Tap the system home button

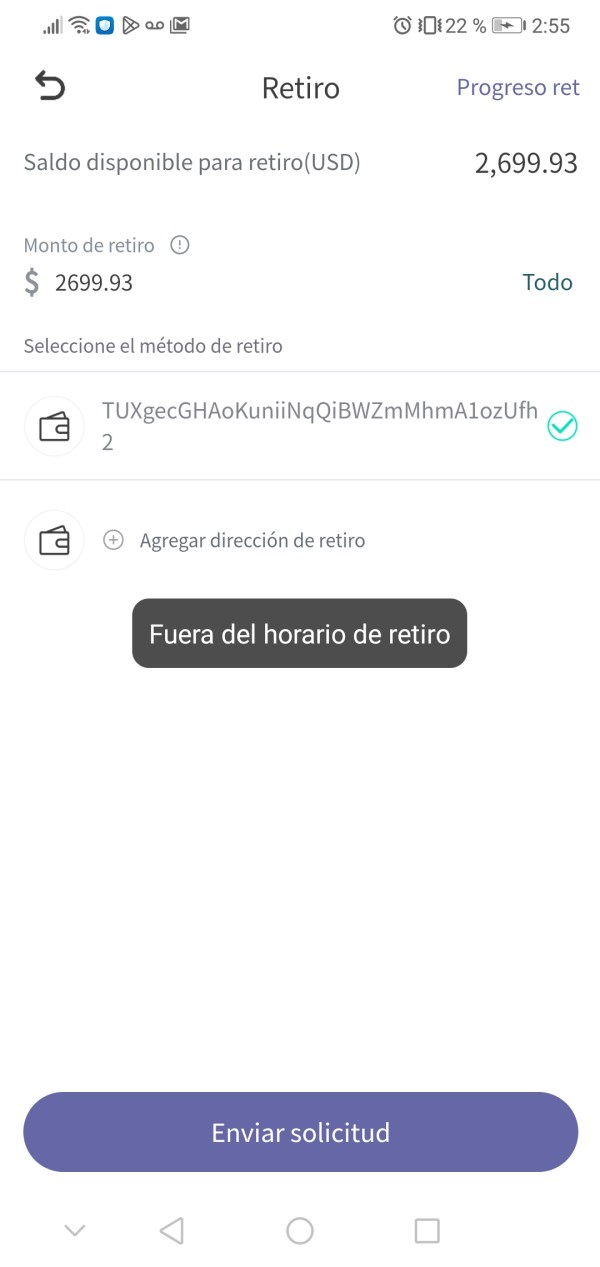(x=300, y=1230)
